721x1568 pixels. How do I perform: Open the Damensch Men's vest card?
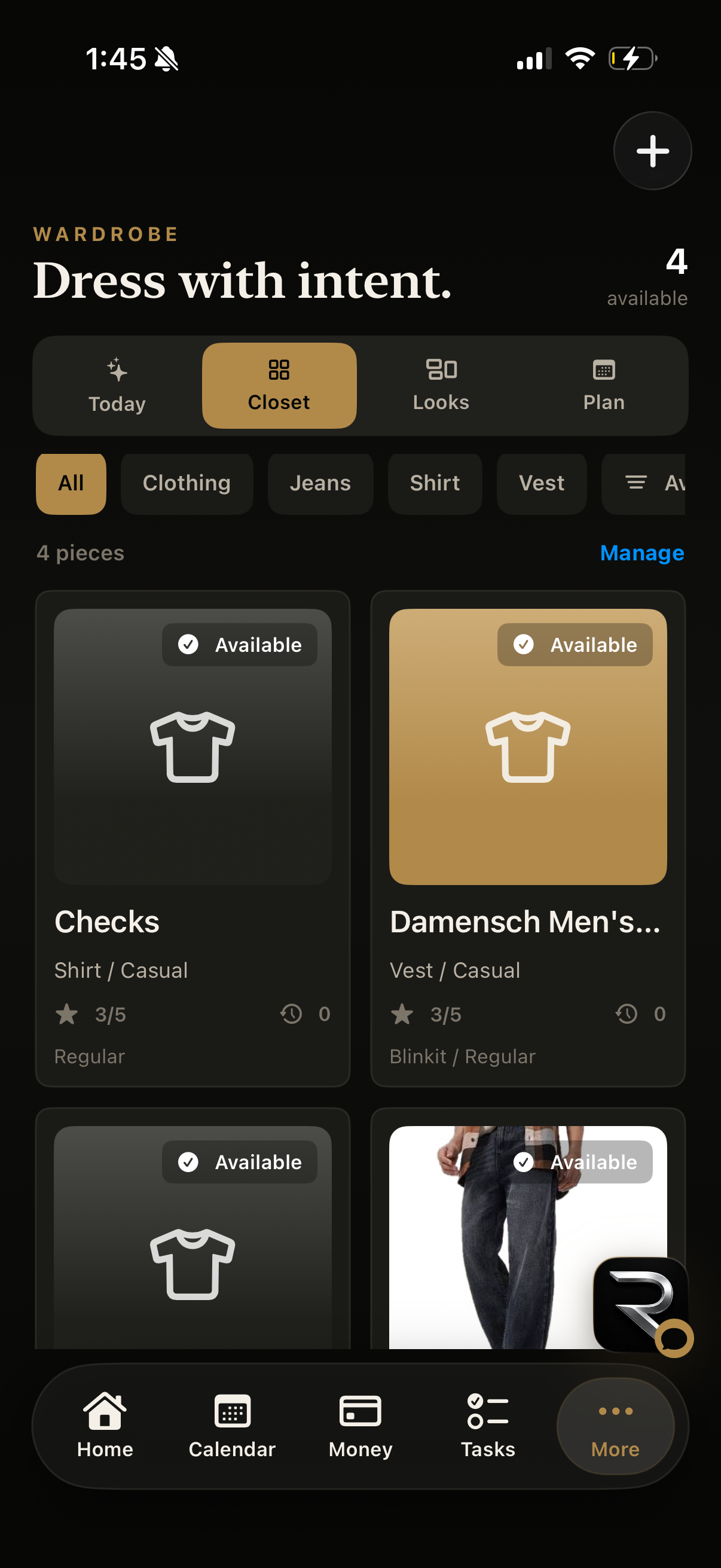(527, 838)
